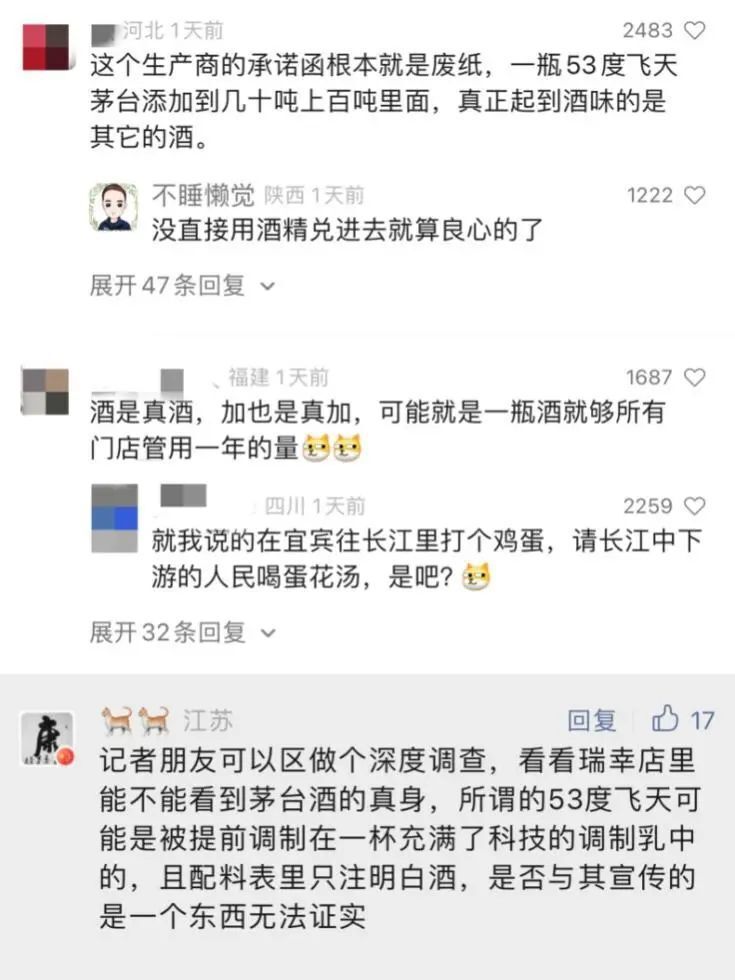Tap the heart icon next to 2483
735x980 pixels.
[x=695, y=29]
